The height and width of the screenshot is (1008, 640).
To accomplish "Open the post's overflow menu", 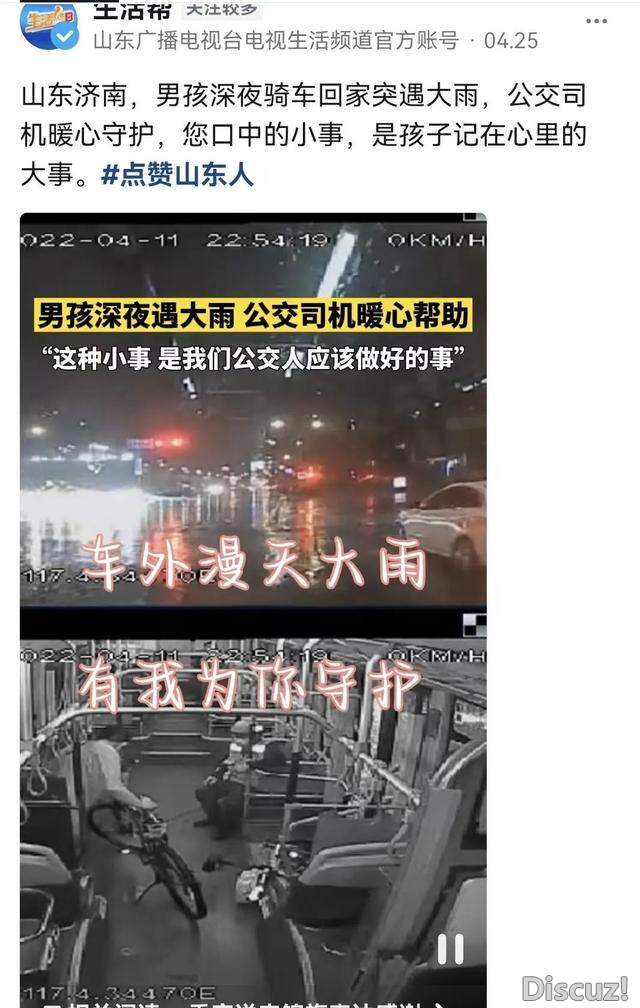I will click(x=596, y=20).
